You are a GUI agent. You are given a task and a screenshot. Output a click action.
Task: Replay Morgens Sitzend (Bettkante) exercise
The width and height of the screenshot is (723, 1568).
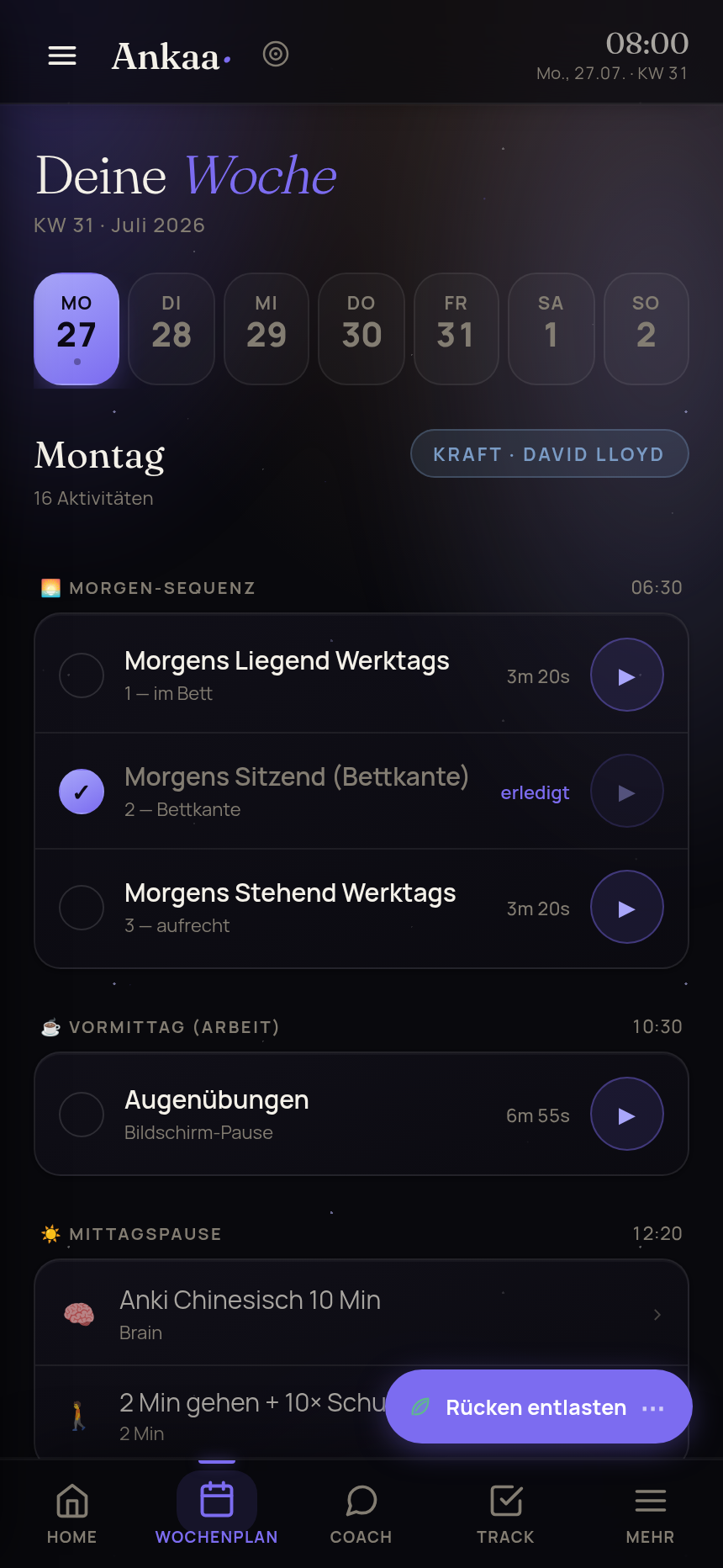click(627, 792)
